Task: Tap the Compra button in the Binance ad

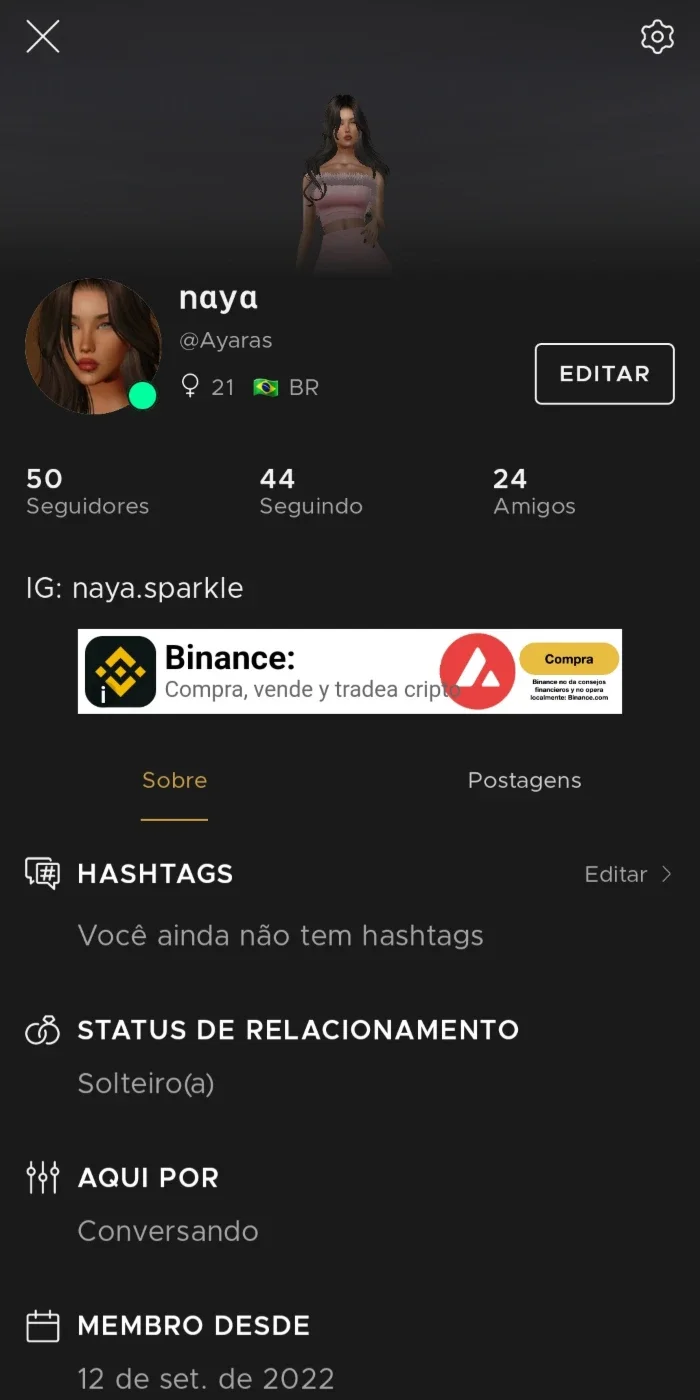Action: click(569, 659)
